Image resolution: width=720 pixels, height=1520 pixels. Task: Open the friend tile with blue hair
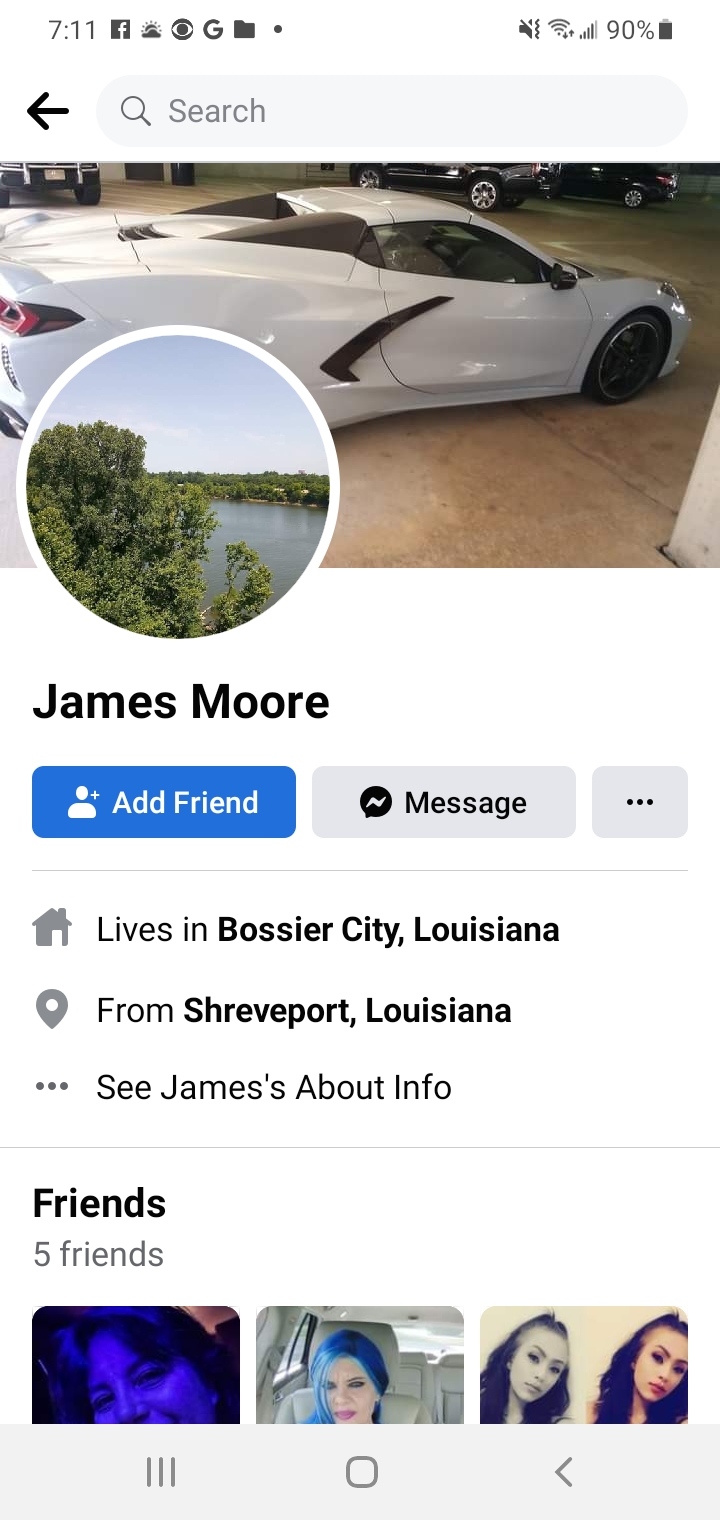click(360, 1365)
